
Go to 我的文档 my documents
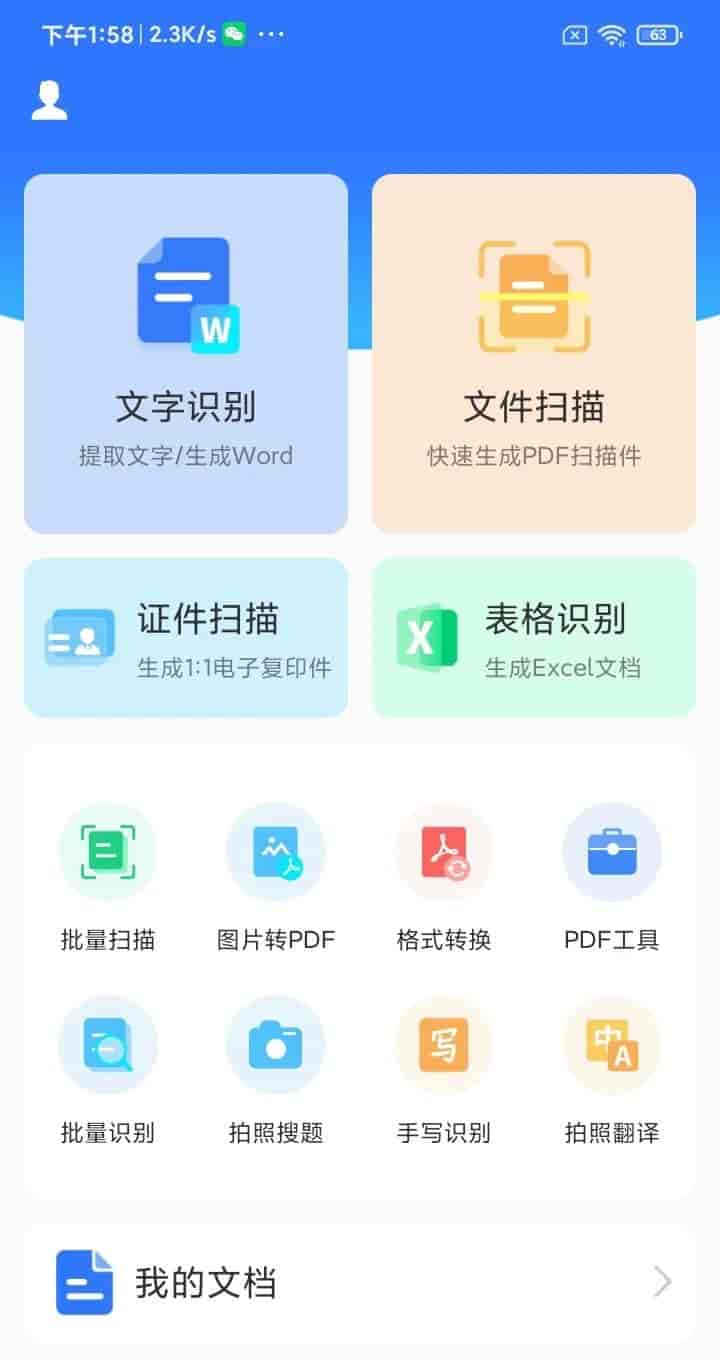(360, 1283)
